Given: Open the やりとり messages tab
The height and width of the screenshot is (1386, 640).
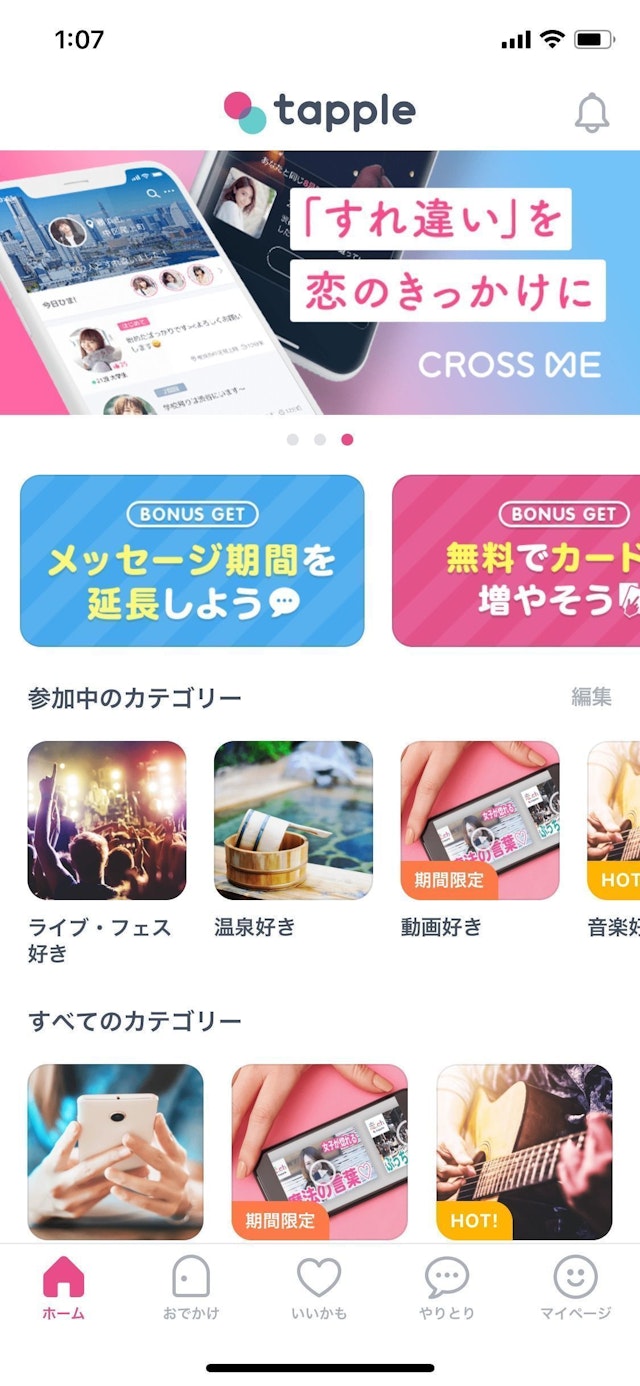Looking at the screenshot, I should tap(447, 1288).
